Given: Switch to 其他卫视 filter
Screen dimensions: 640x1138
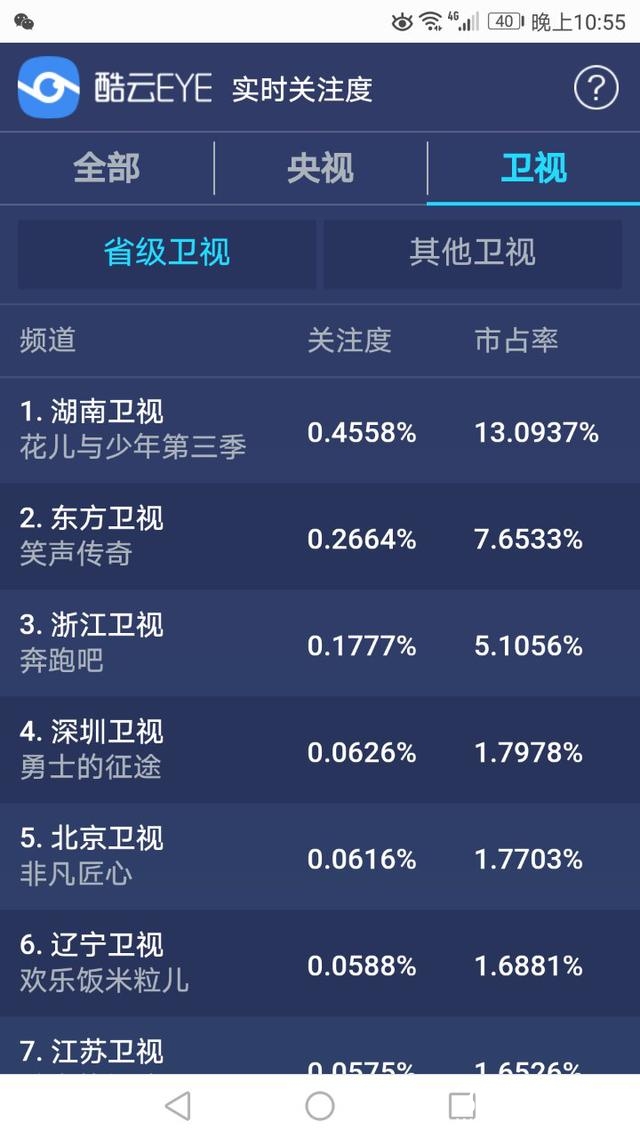Looking at the screenshot, I should (x=472, y=253).
